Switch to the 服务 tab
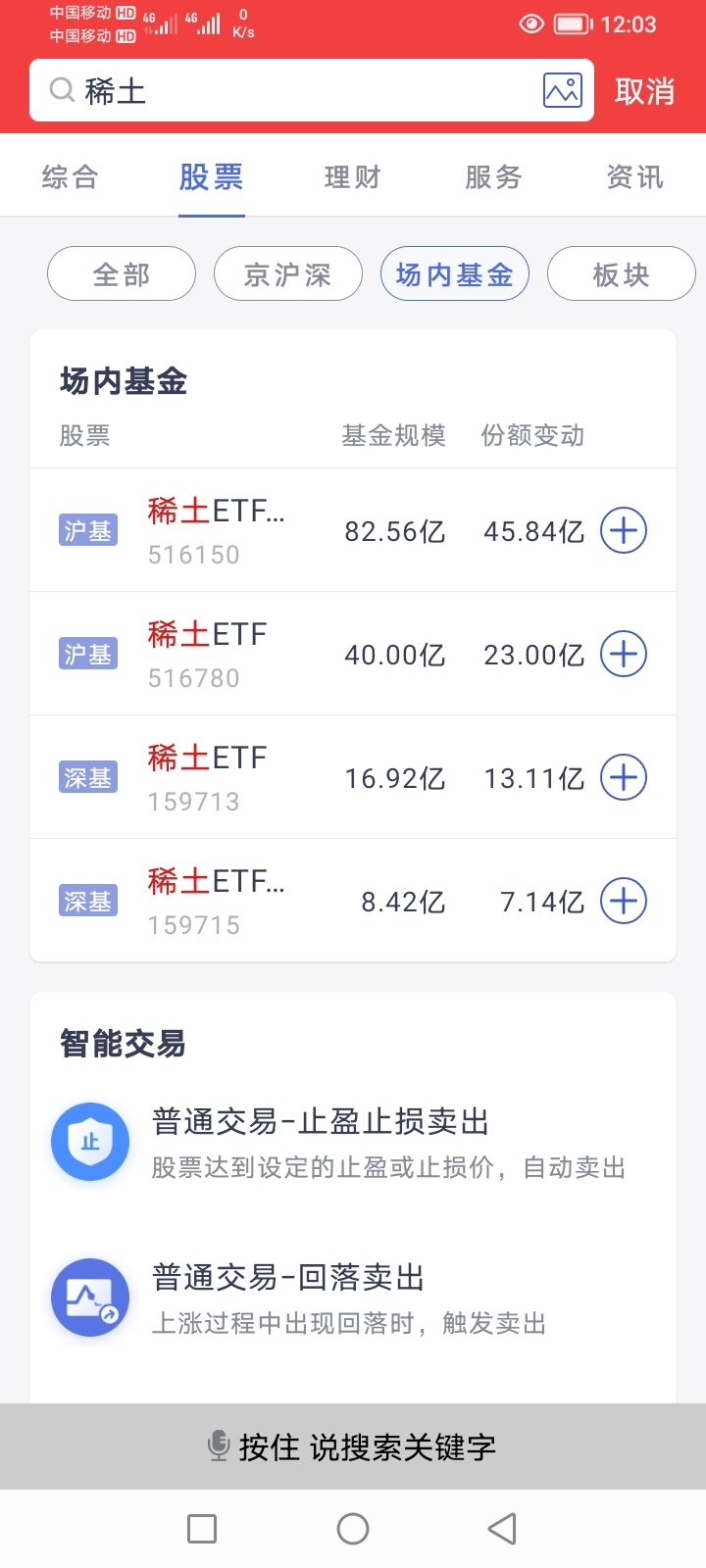 pyautogui.click(x=493, y=177)
